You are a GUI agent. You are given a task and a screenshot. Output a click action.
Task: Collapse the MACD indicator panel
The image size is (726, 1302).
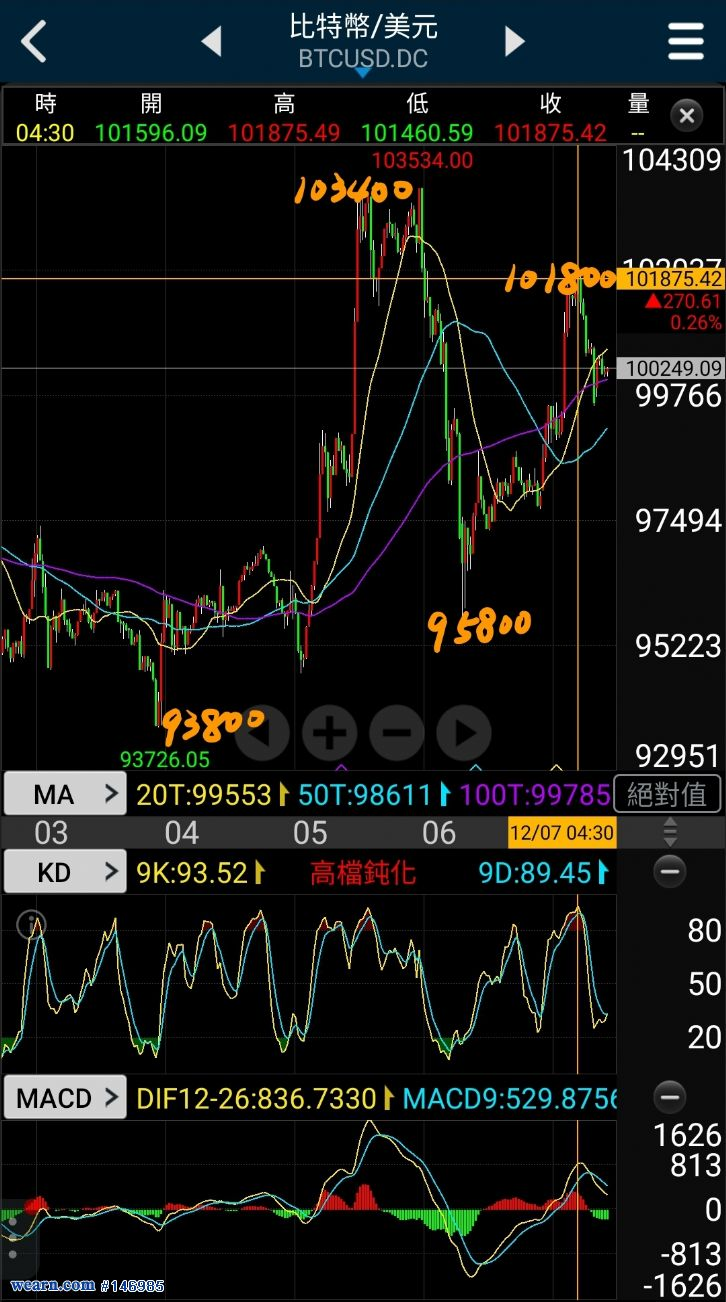(x=670, y=1099)
